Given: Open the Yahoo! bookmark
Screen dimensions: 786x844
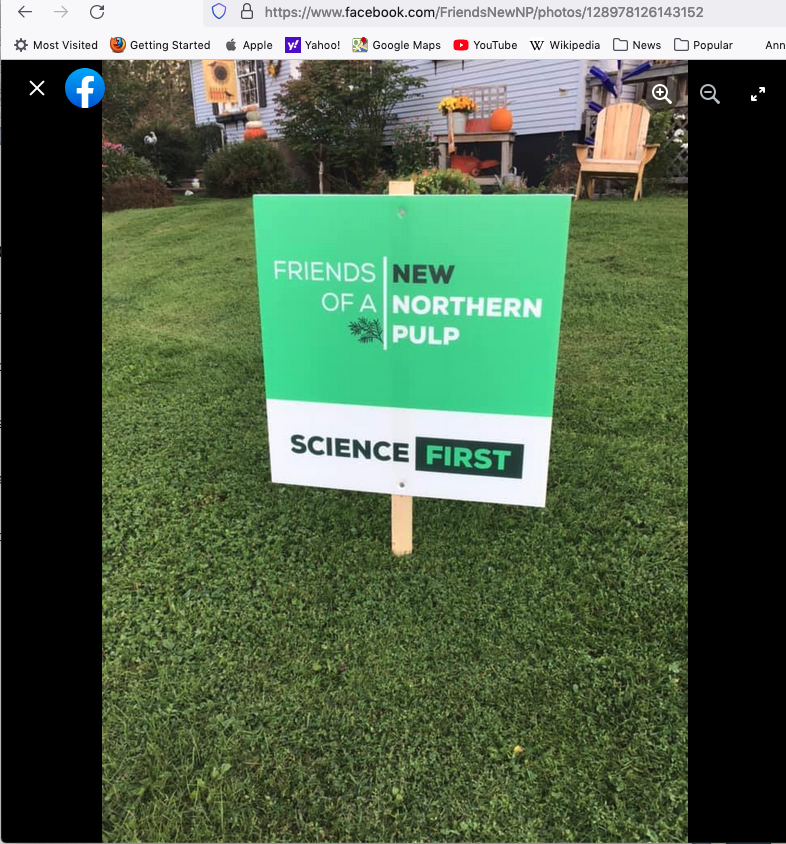Looking at the screenshot, I should [x=312, y=45].
